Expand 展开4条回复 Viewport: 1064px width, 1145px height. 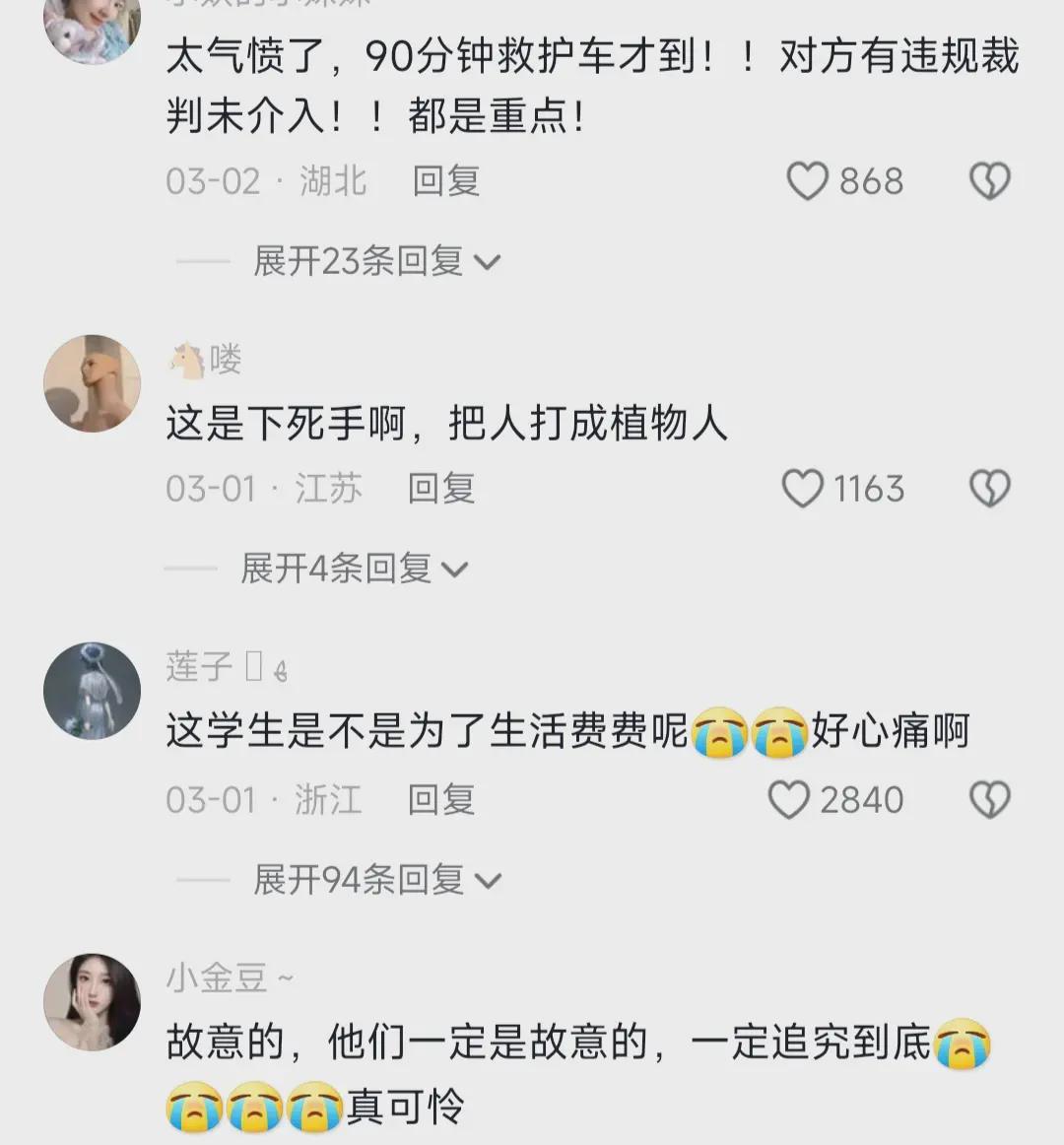tap(354, 569)
